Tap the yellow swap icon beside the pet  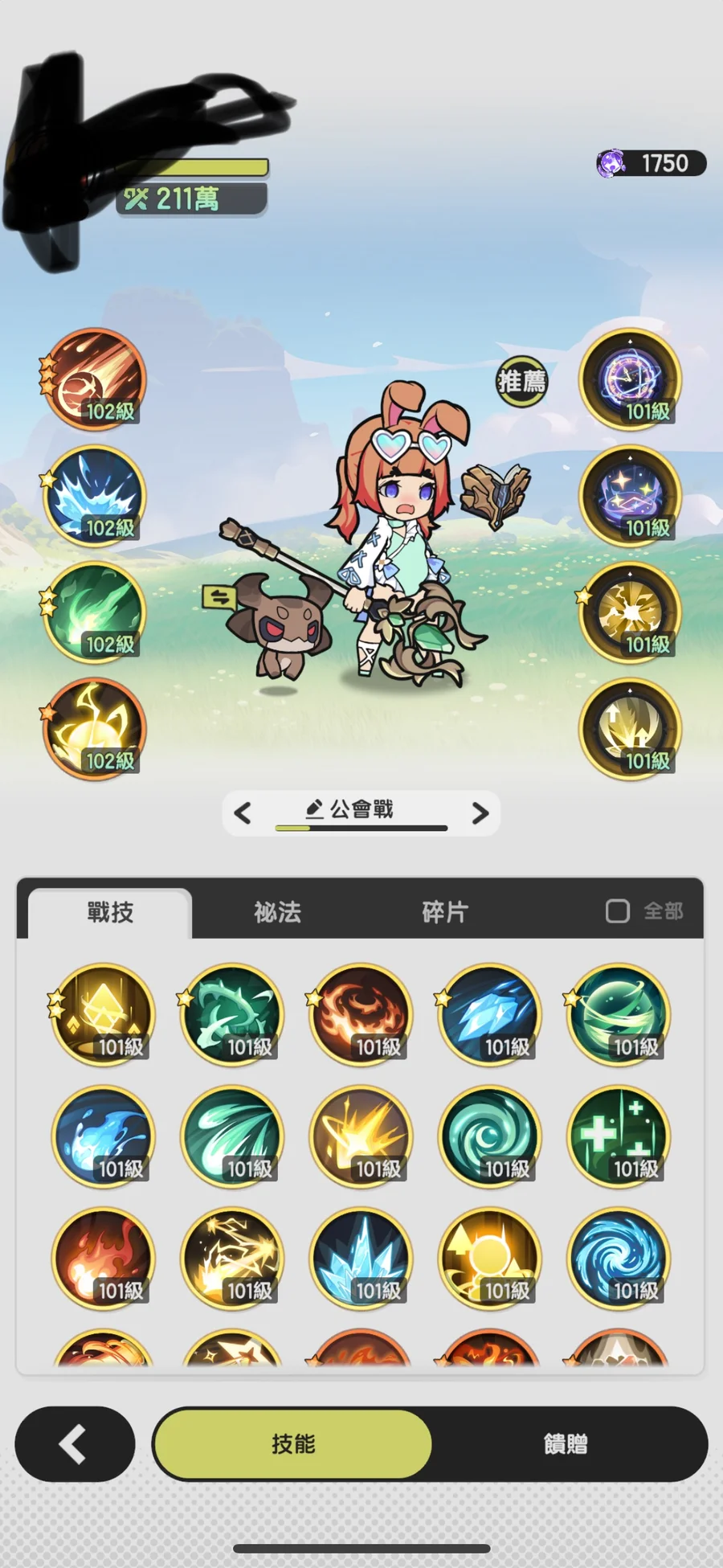[x=219, y=596]
